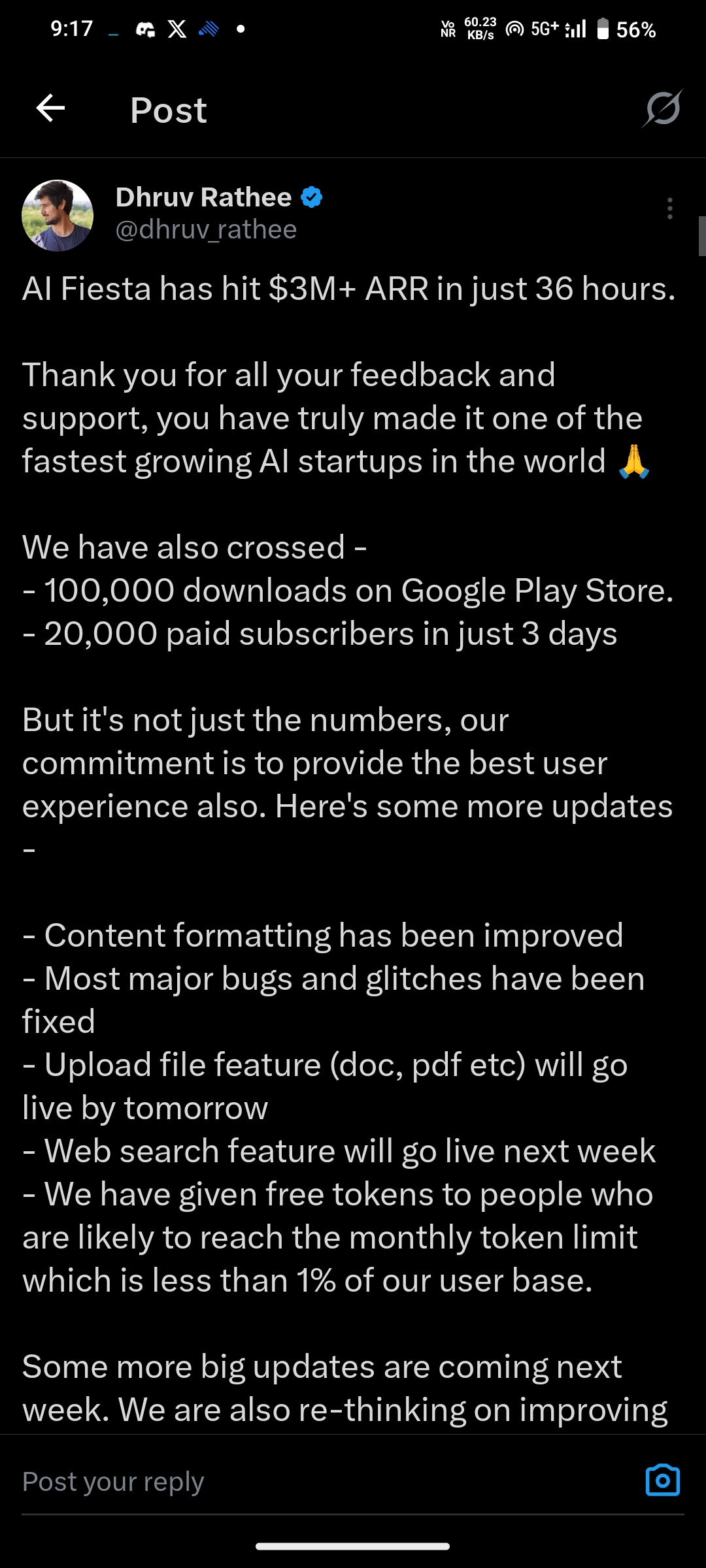706x1568 pixels.
Task: Open Dhruv Rathee's profile picture
Action: click(58, 216)
